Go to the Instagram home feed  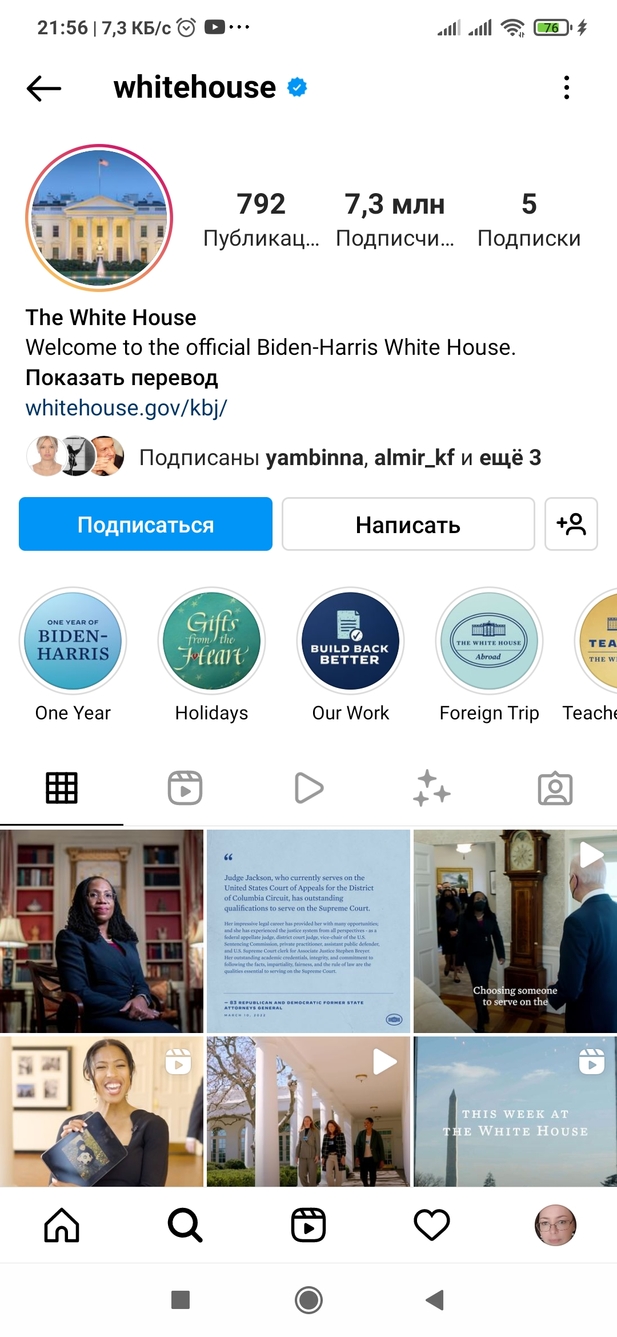(x=62, y=1224)
